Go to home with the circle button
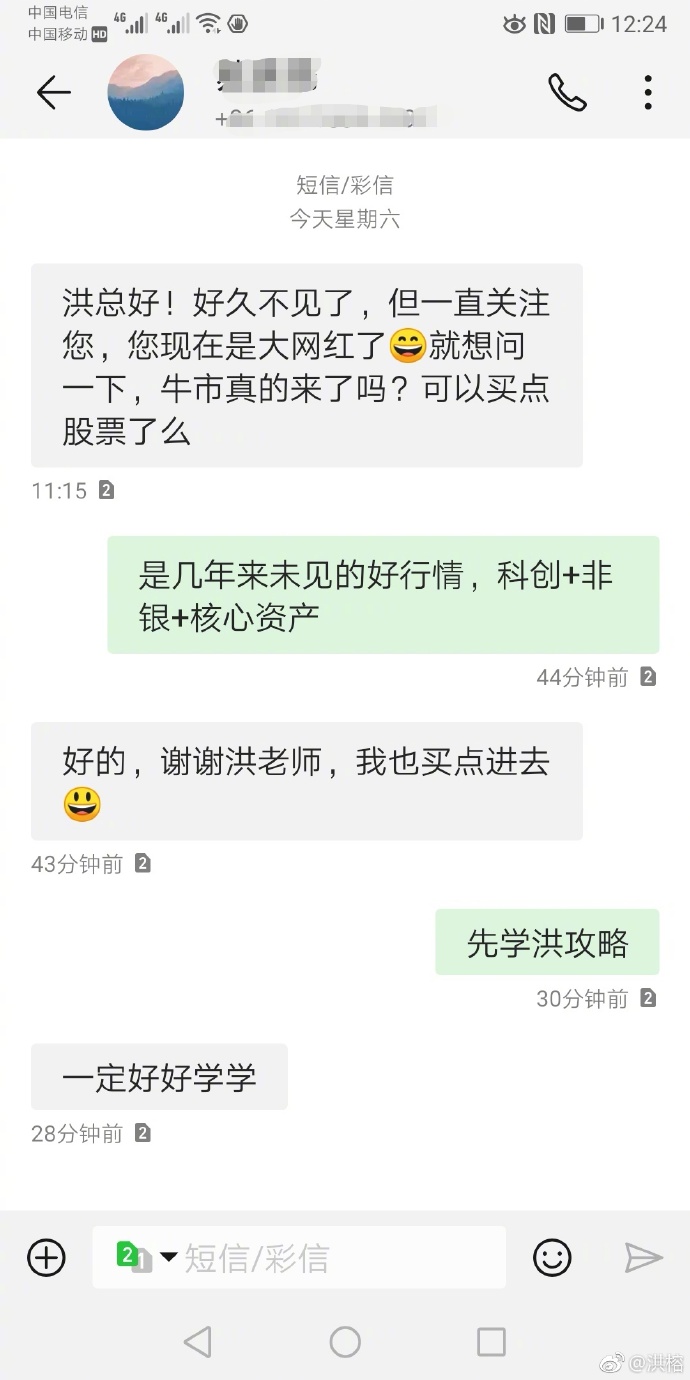 [345, 1341]
